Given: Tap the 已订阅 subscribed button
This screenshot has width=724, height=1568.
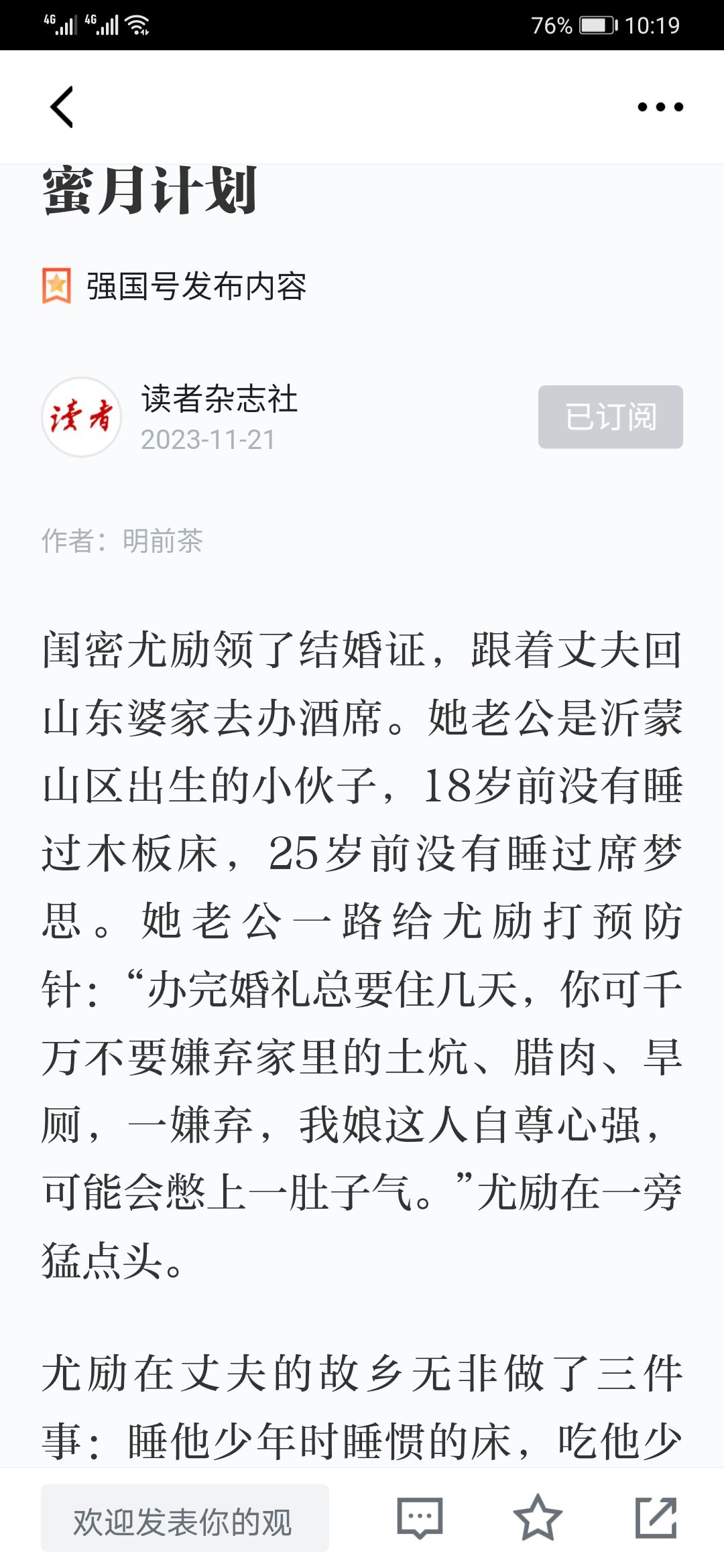Looking at the screenshot, I should [611, 417].
